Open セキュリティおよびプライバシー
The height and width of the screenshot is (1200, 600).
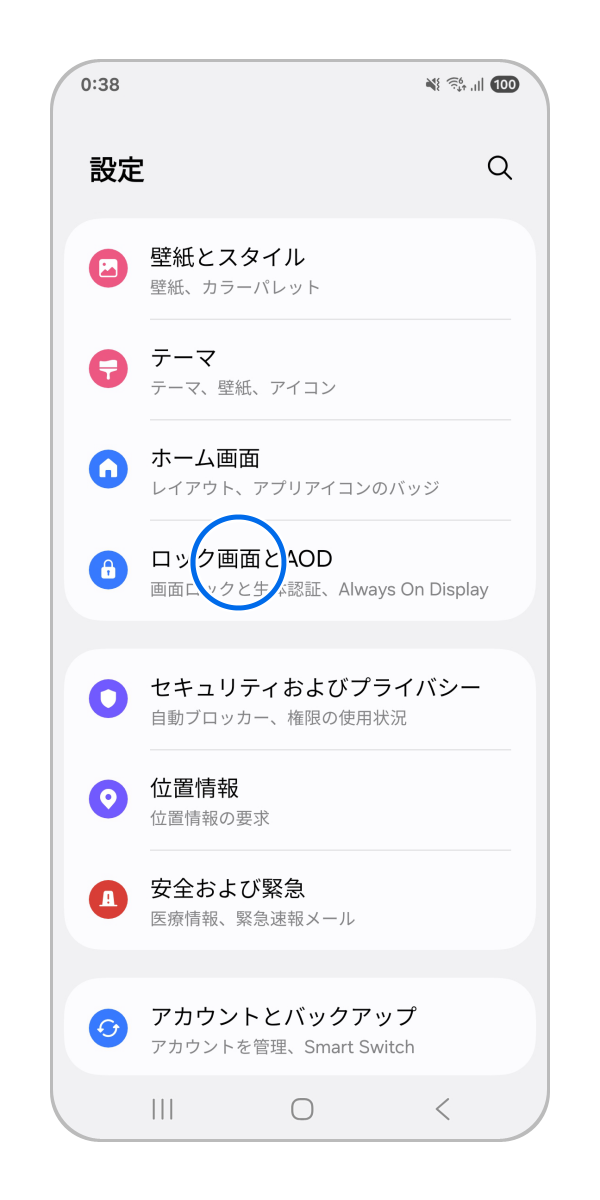point(300,699)
